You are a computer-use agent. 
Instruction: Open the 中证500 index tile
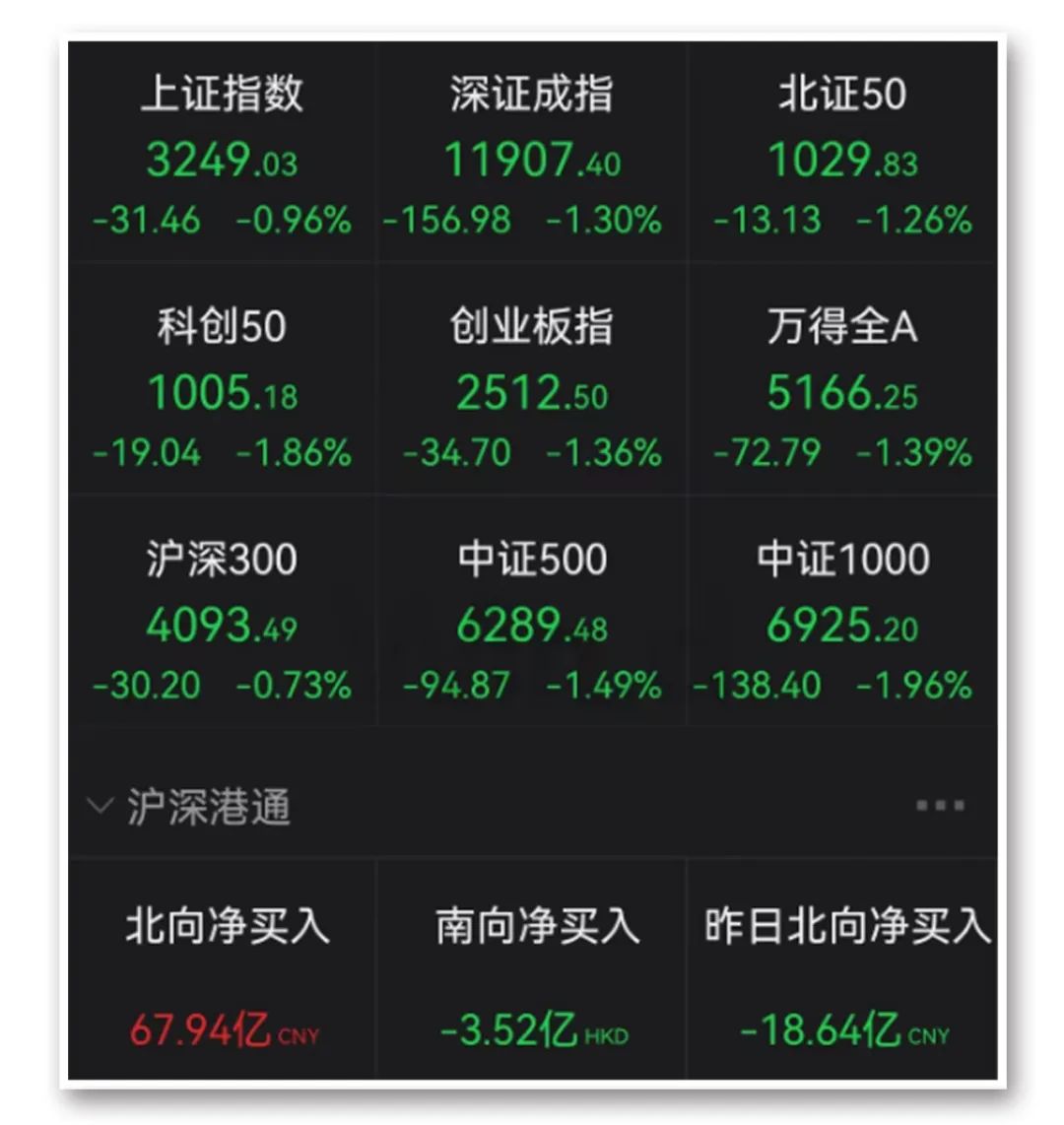click(x=531, y=620)
